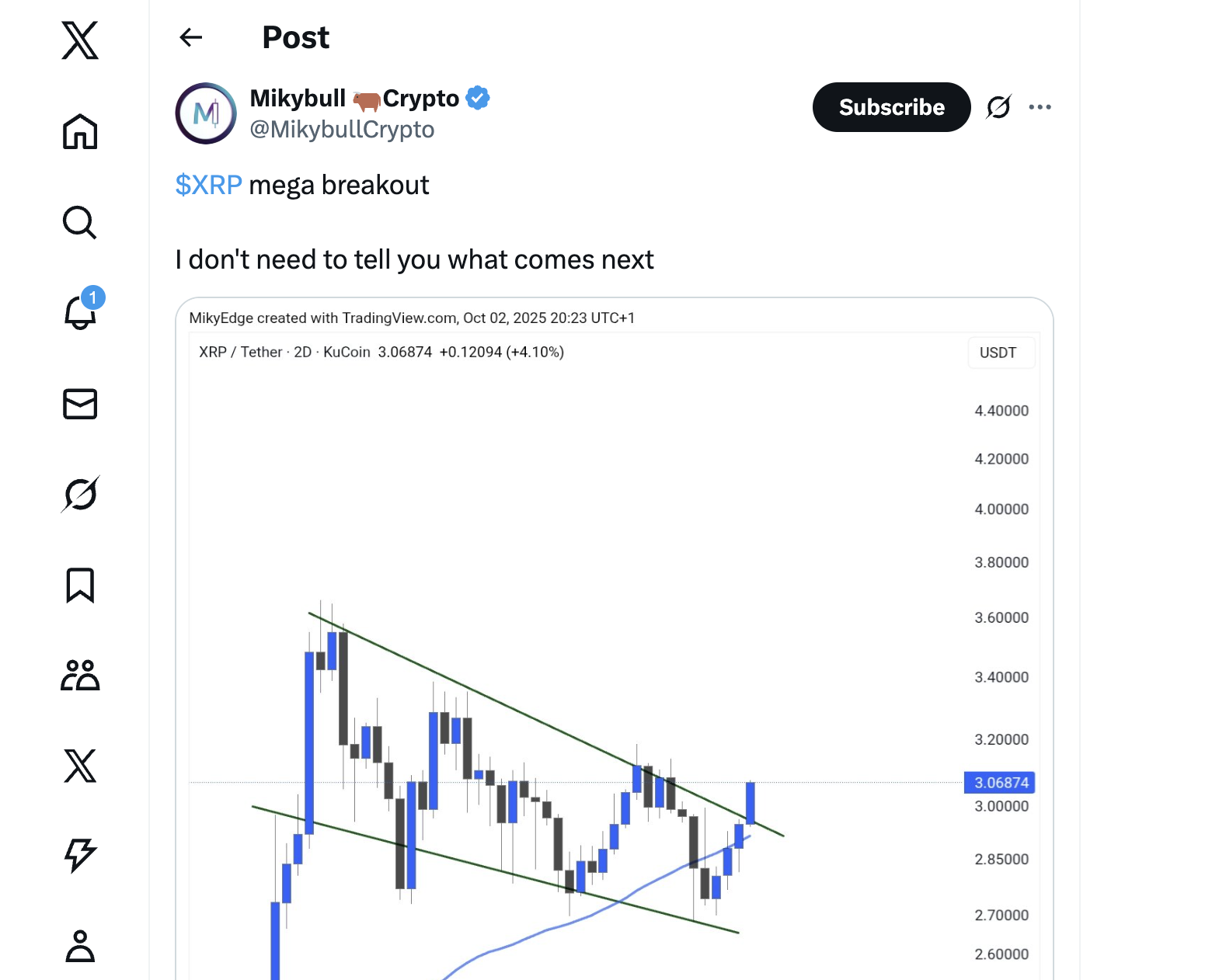Image resolution: width=1226 pixels, height=980 pixels.
Task: Open Grok from the sidebar
Action: coord(80,495)
